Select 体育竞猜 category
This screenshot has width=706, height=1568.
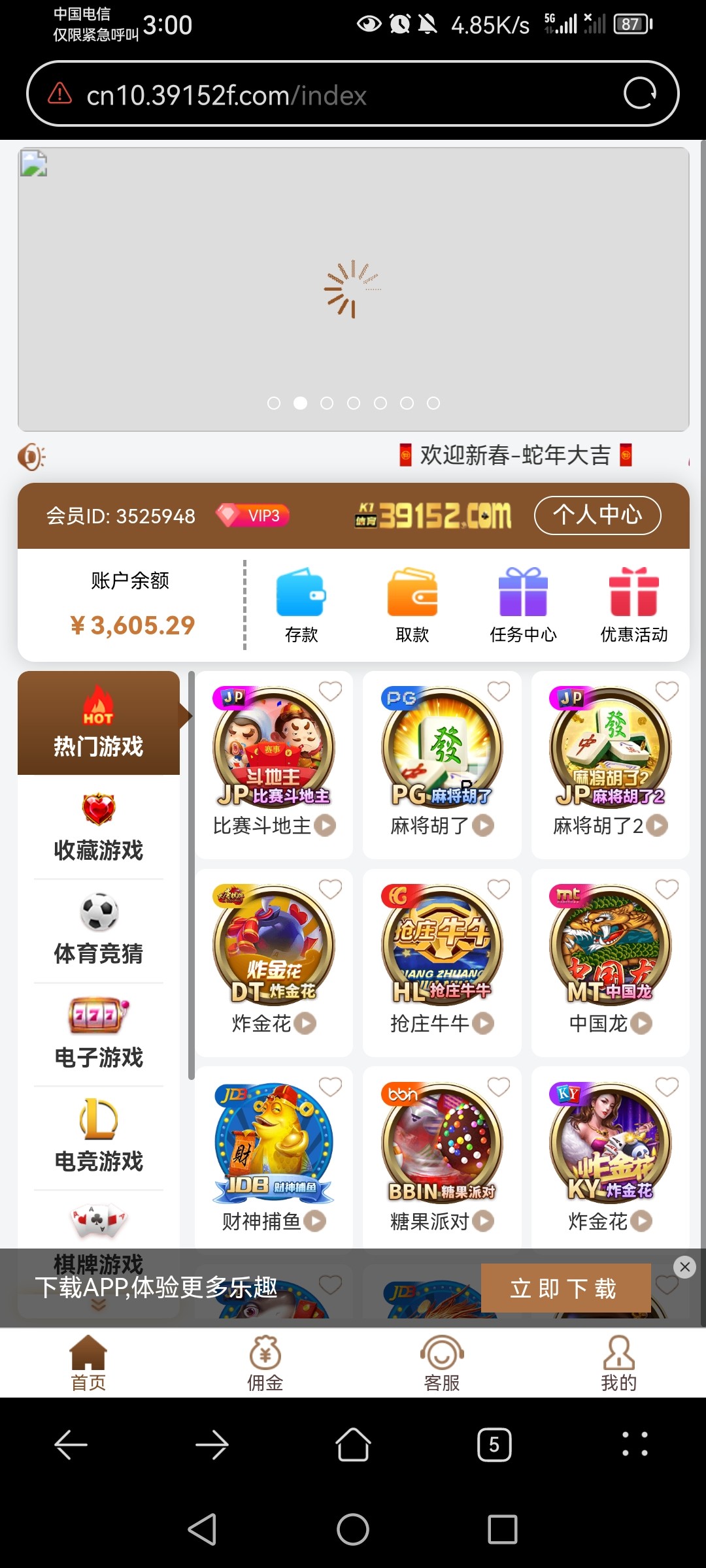(99, 930)
